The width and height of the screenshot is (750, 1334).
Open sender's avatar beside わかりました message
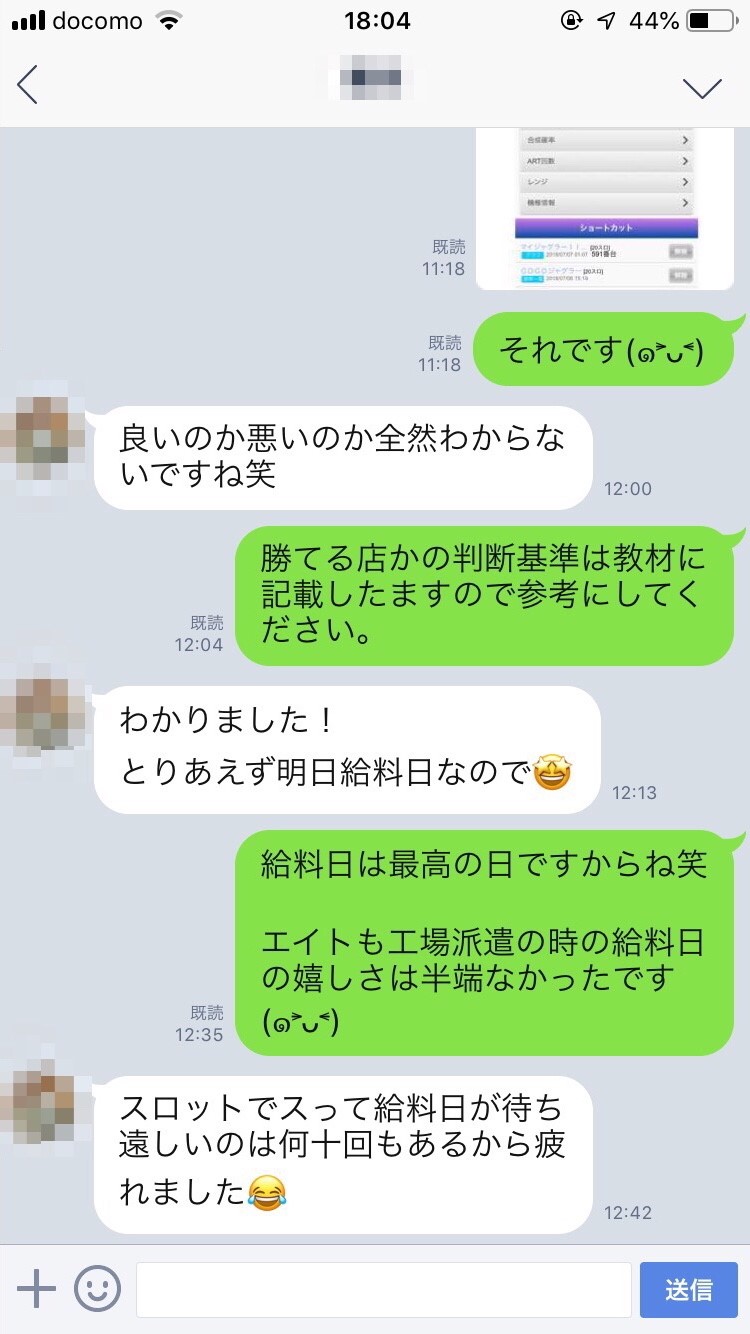point(43,713)
